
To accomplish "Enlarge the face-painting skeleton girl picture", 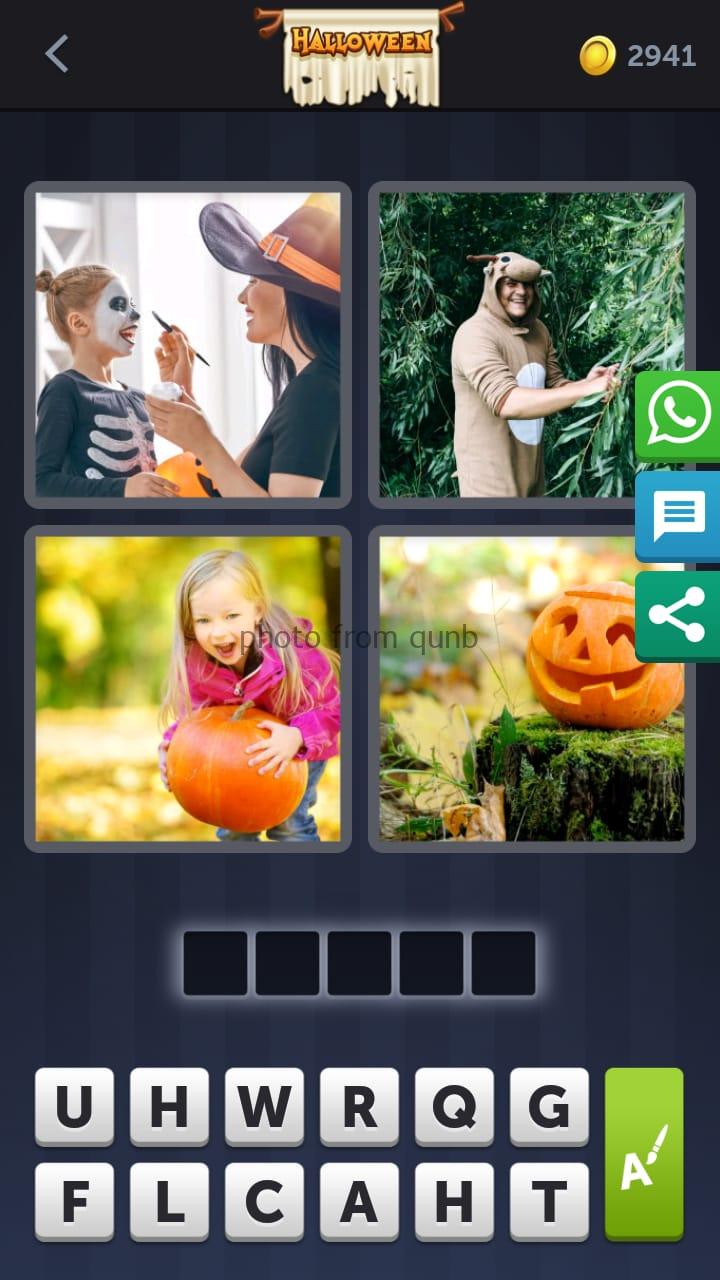I will click(x=188, y=345).
